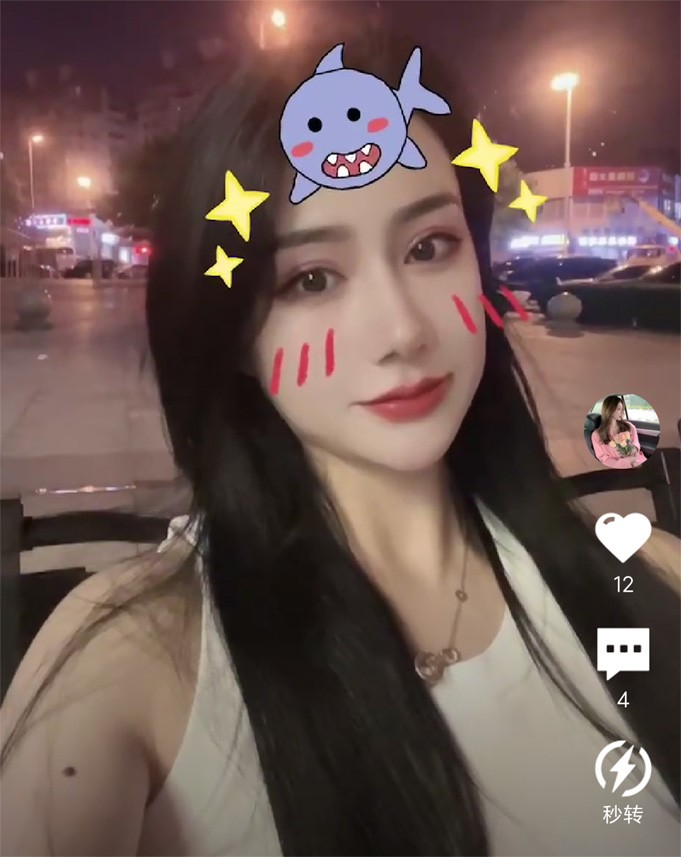The image size is (681, 857).
Task: Open the creator's profile avatar
Action: (622, 431)
